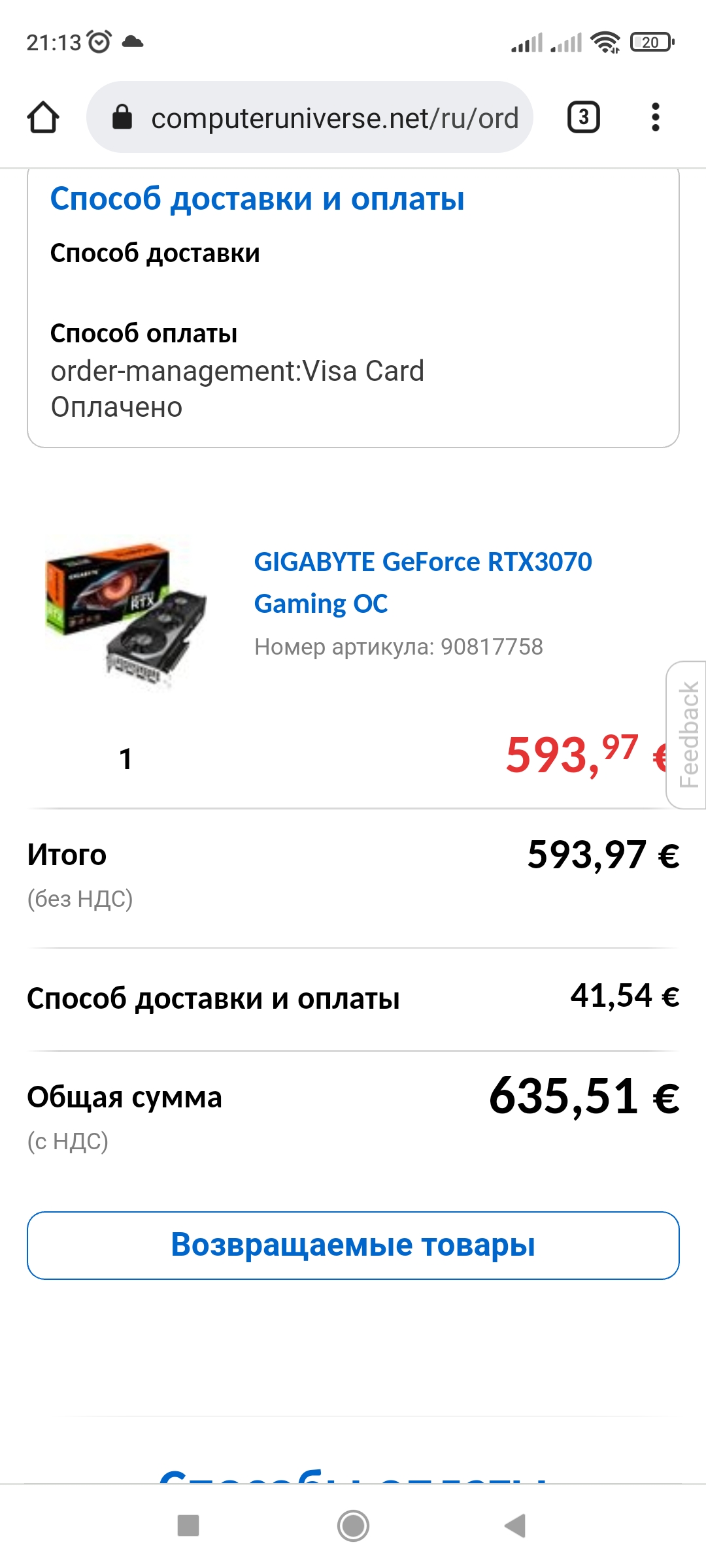Open the Feedback side tab

click(687, 735)
